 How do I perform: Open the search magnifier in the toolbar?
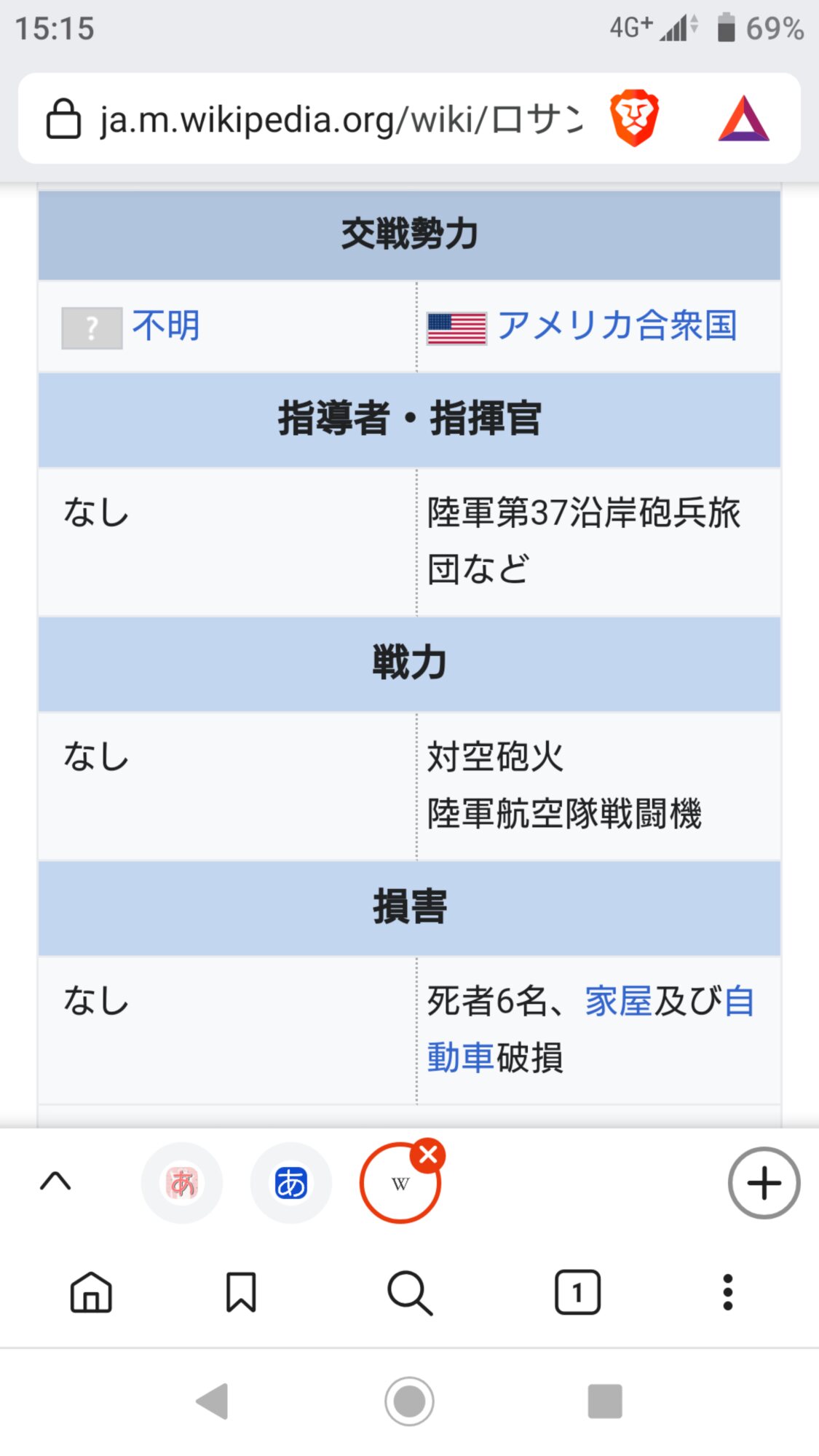point(410,1292)
